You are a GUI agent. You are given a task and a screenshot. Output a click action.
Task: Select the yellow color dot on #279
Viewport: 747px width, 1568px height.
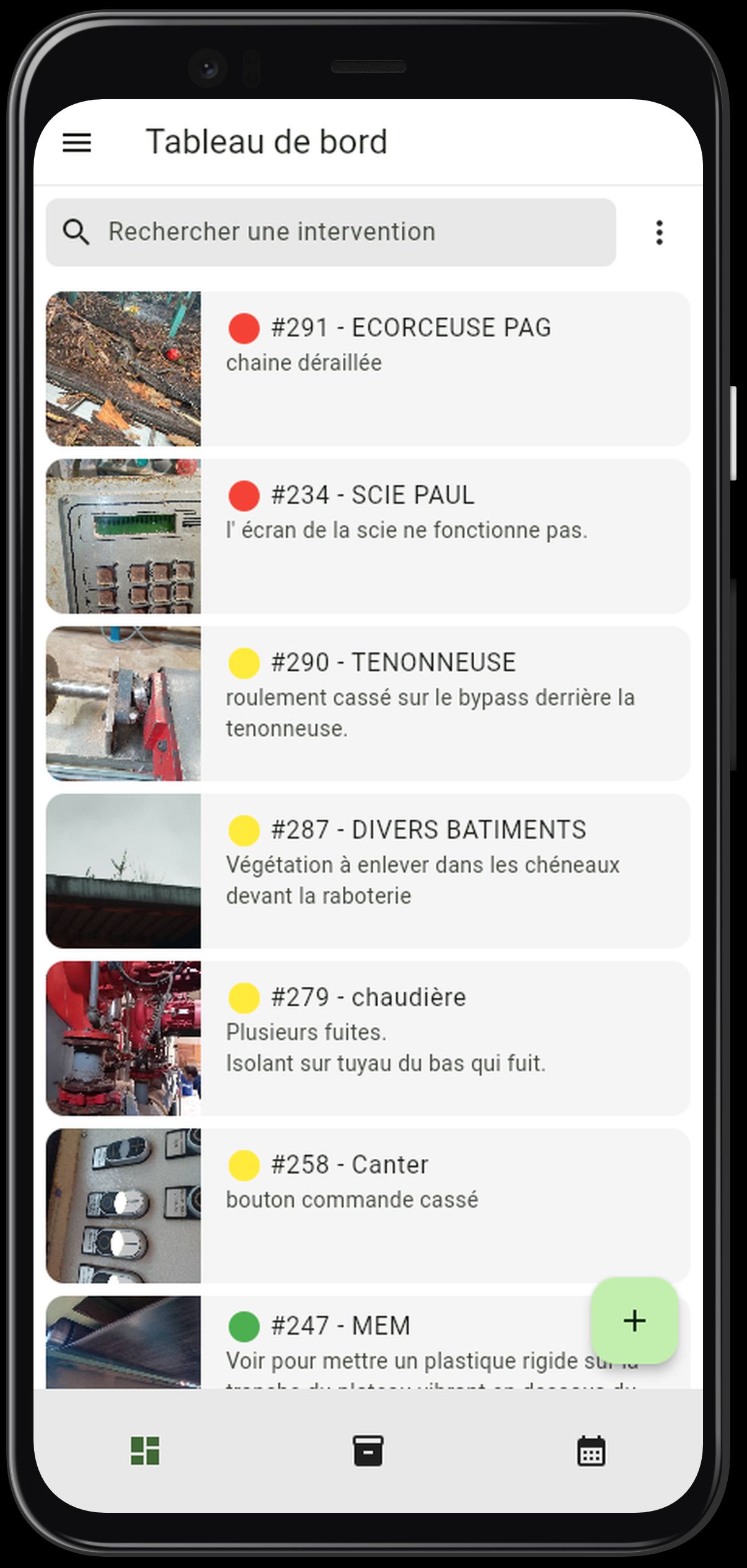point(244,997)
